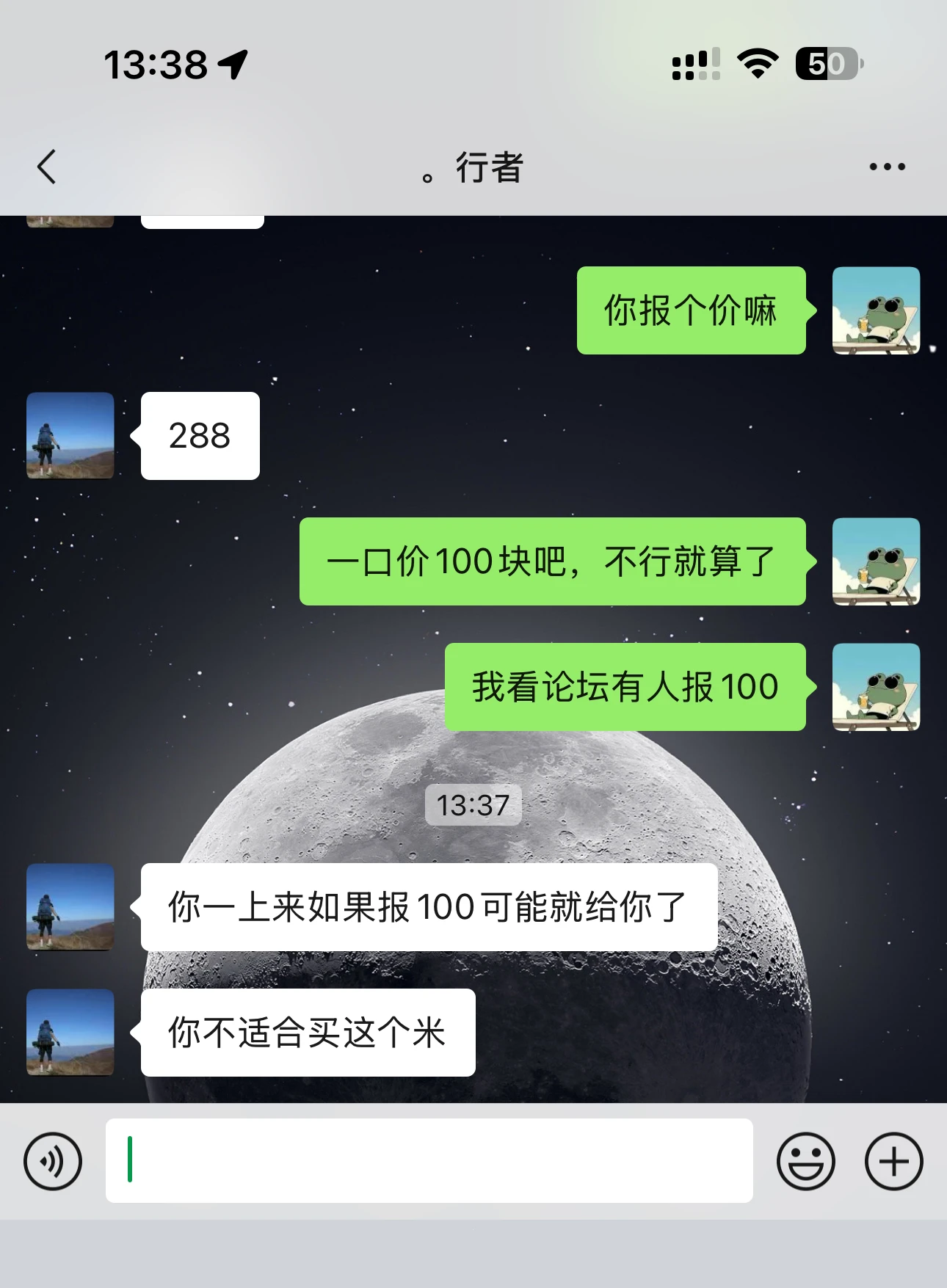This screenshot has width=947, height=1288.
Task: Switch to voice message input
Action: [x=52, y=1161]
